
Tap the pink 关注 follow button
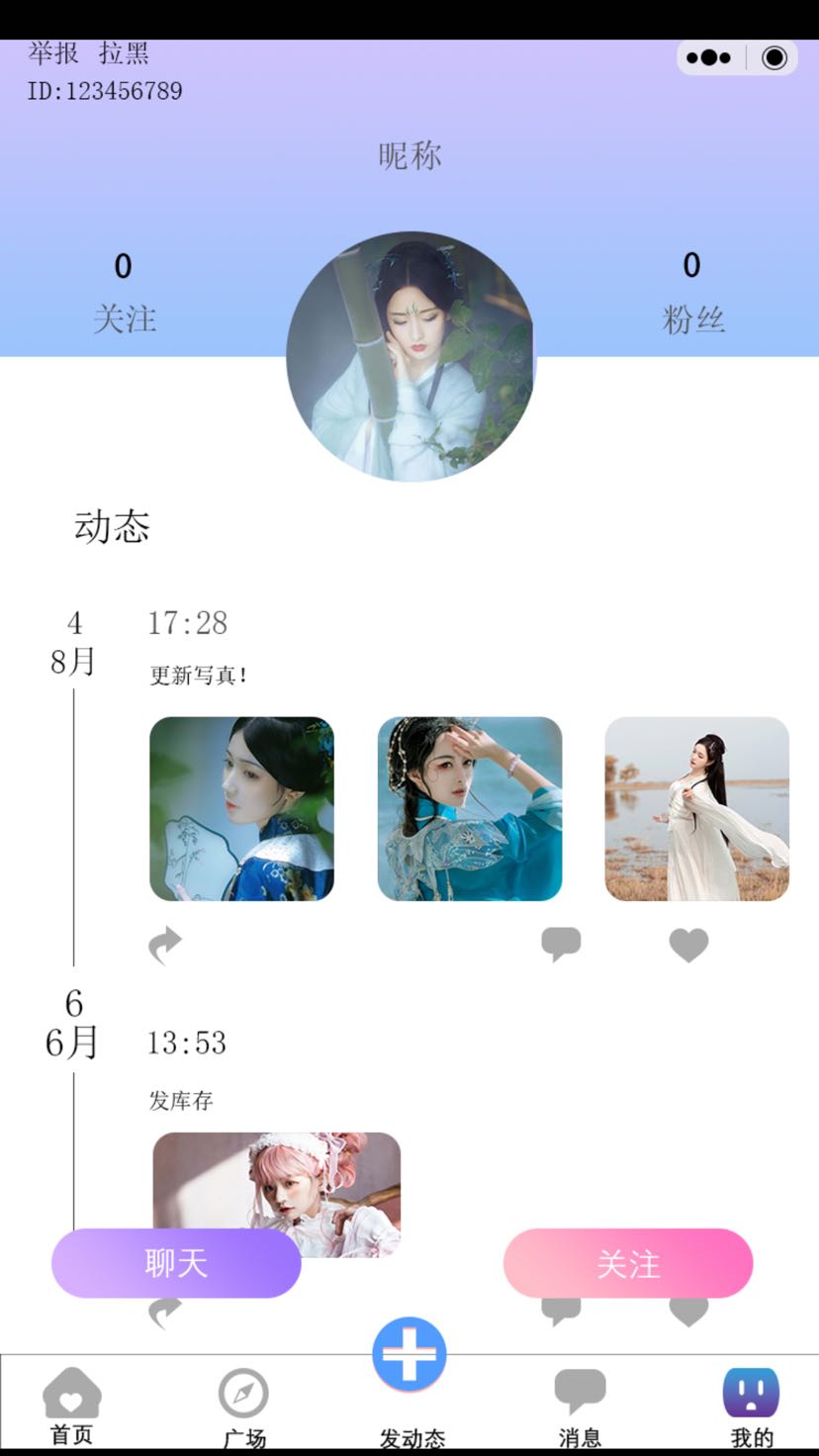628,1263
